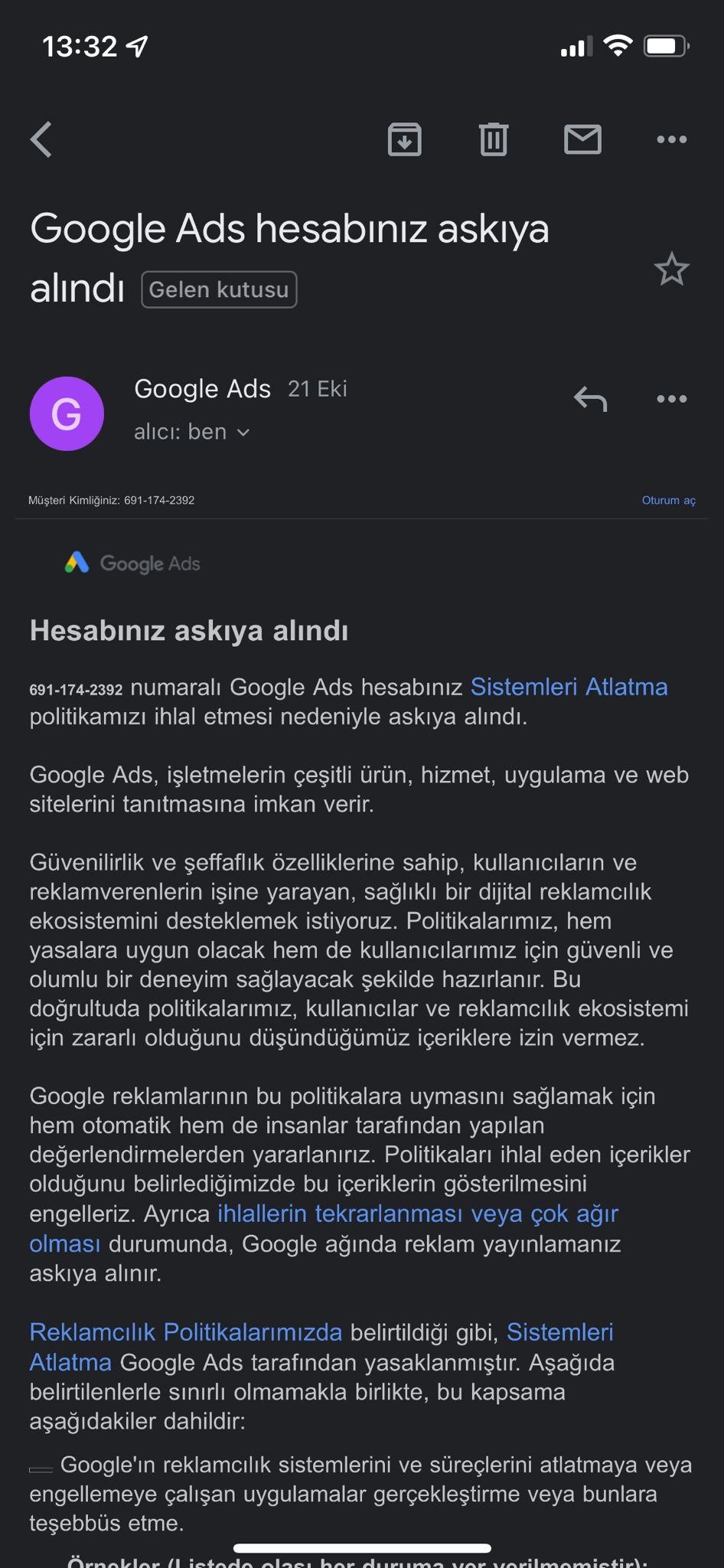
Task: Reply to Google Ads message
Action: point(590,399)
